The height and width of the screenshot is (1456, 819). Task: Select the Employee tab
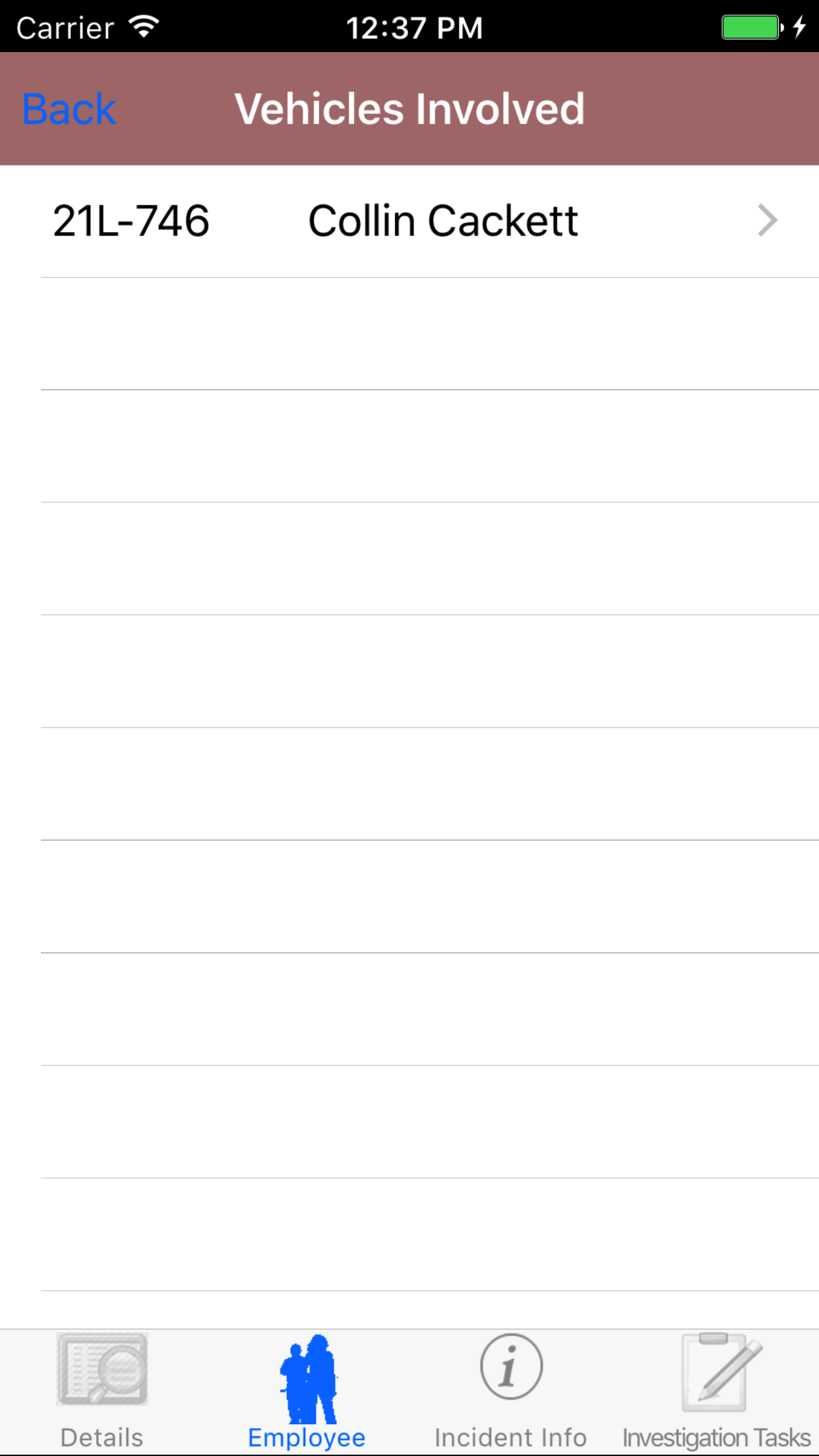[307, 1391]
